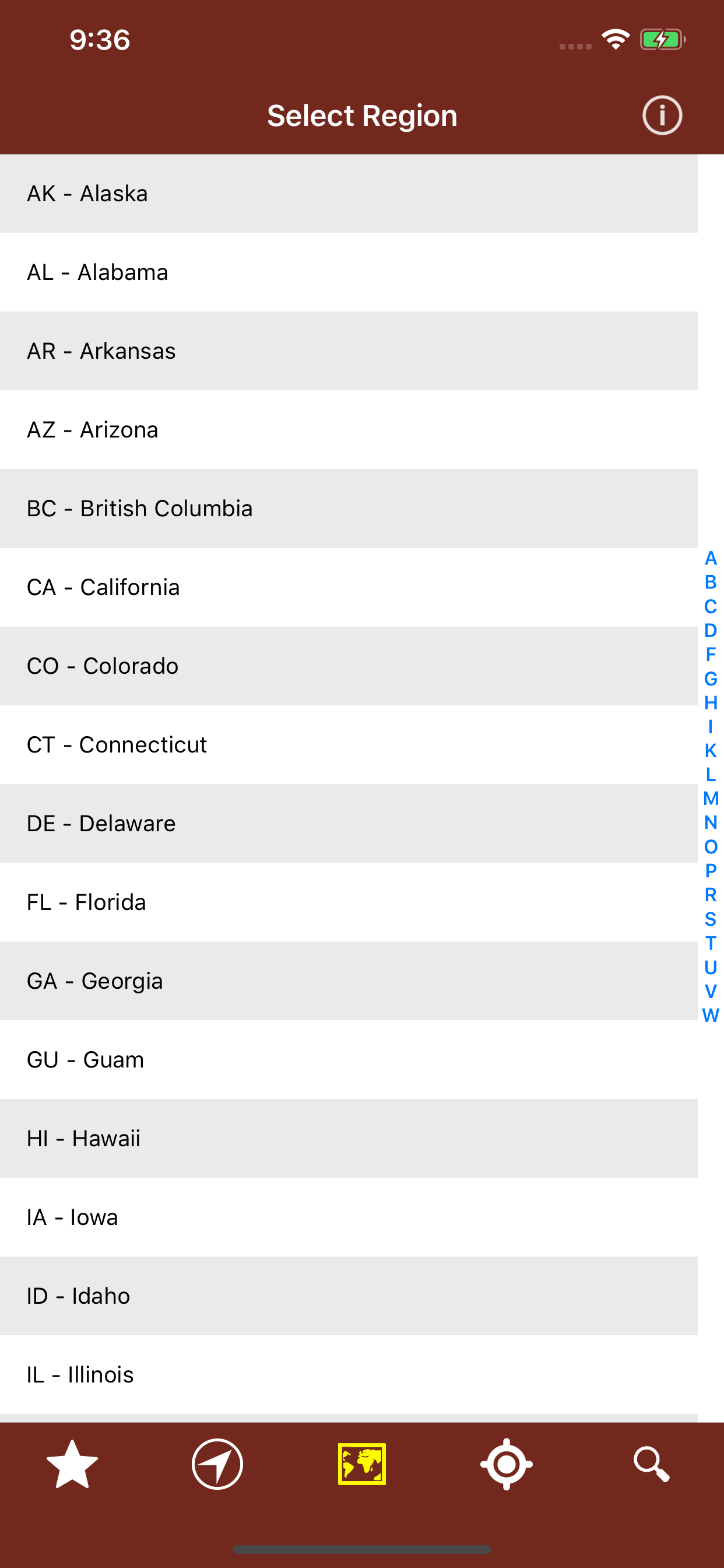Select AK - Alaska region

tap(349, 194)
